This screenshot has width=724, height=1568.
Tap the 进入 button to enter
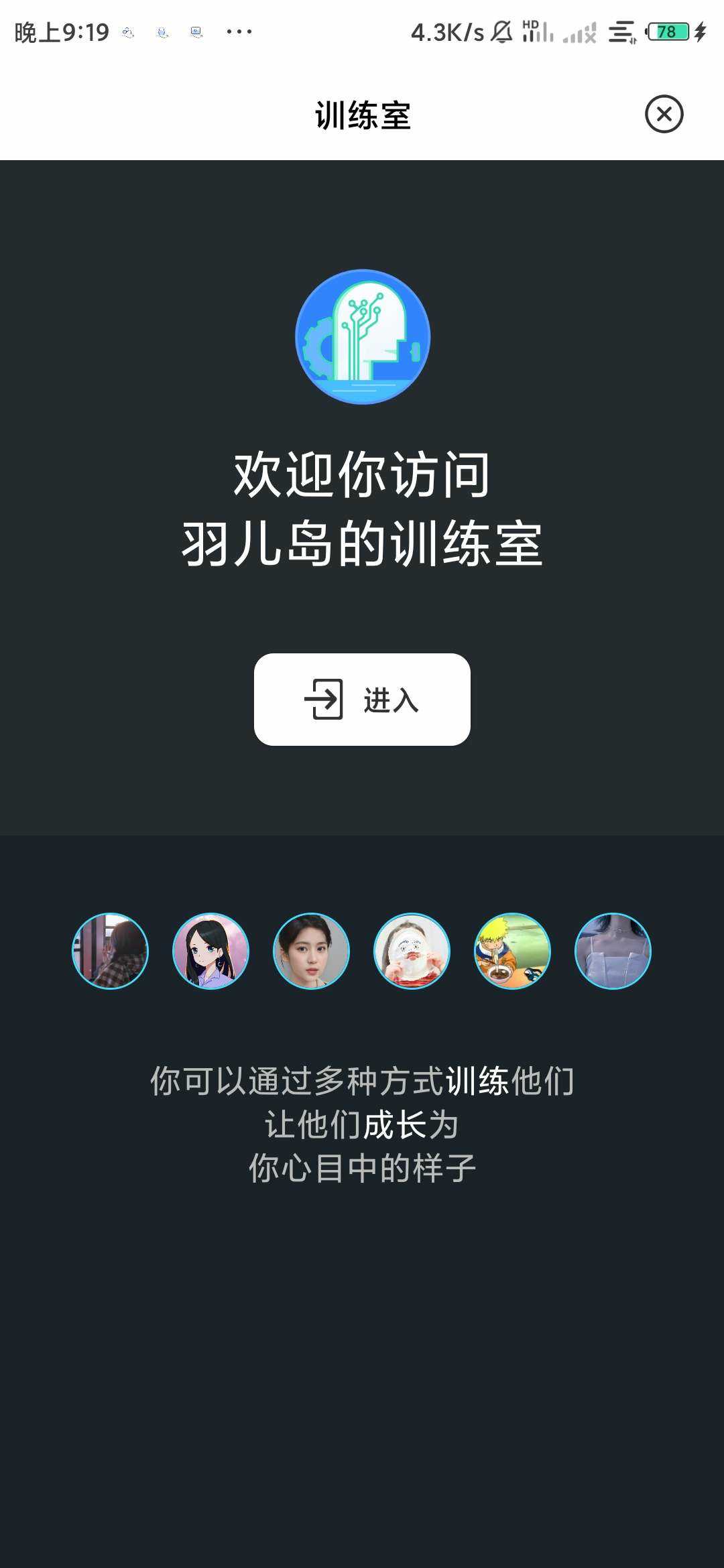click(x=362, y=700)
